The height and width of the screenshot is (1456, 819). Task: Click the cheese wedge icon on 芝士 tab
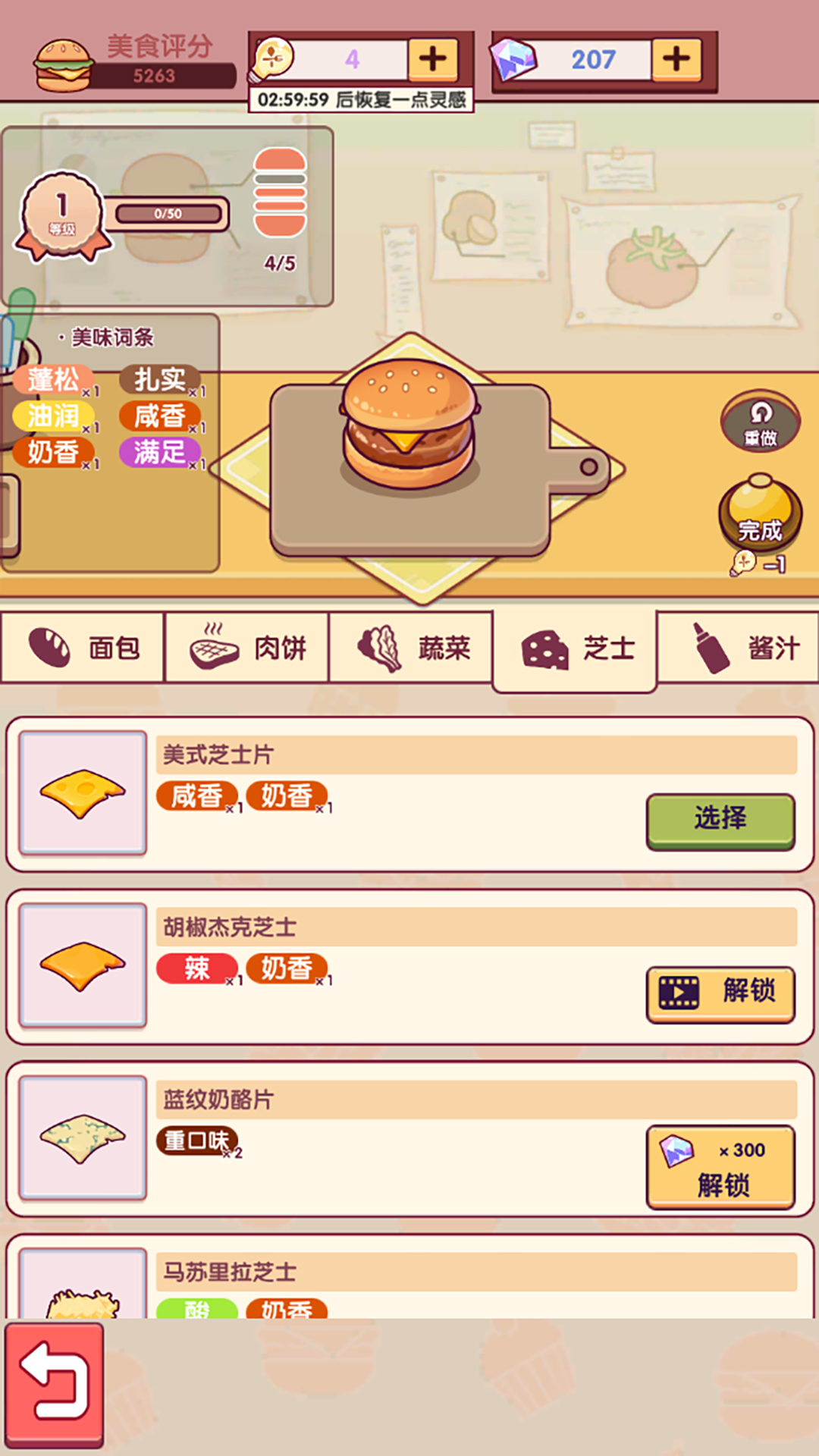pyautogui.click(x=544, y=648)
